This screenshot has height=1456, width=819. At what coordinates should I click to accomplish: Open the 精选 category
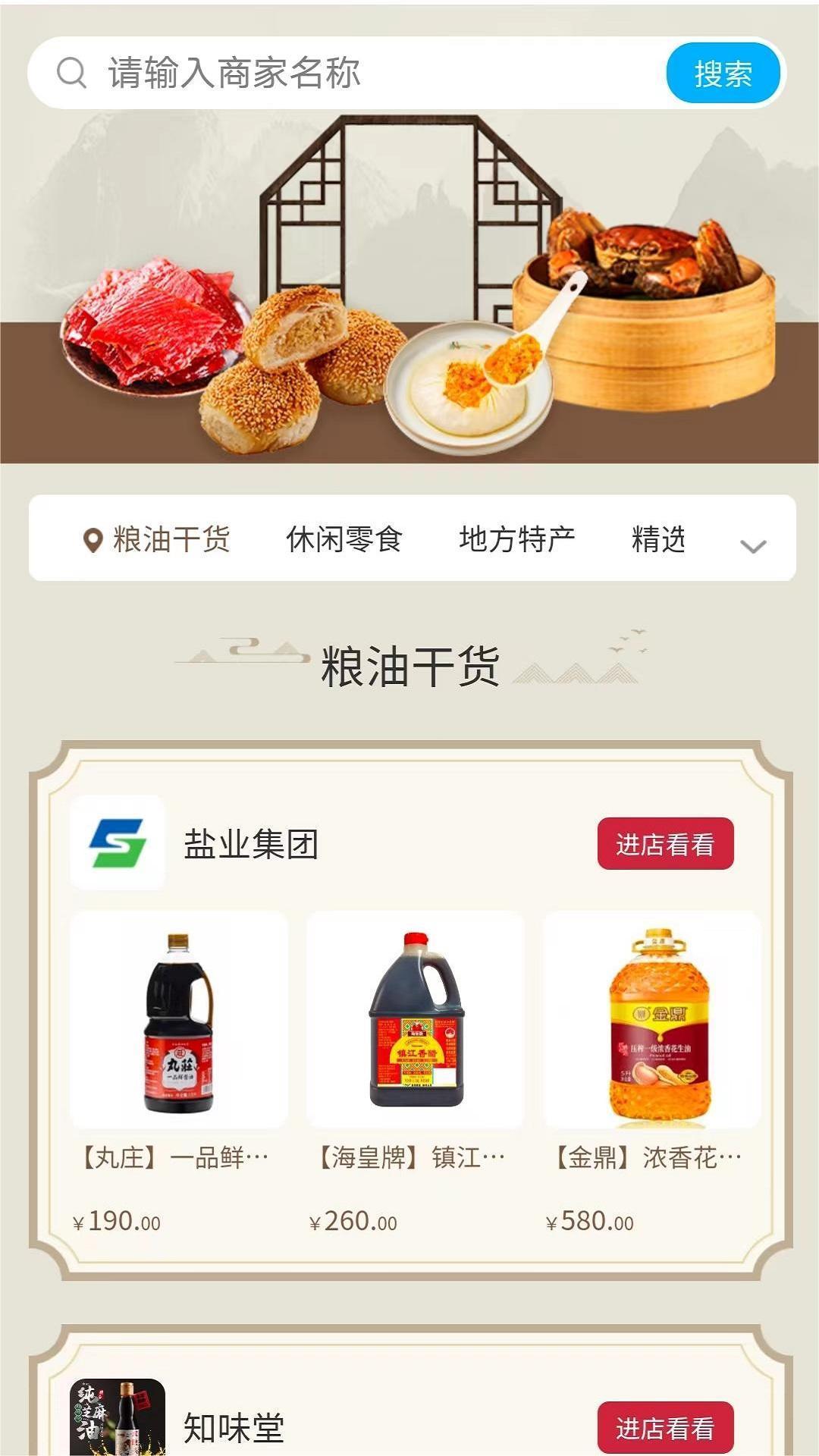coord(658,541)
